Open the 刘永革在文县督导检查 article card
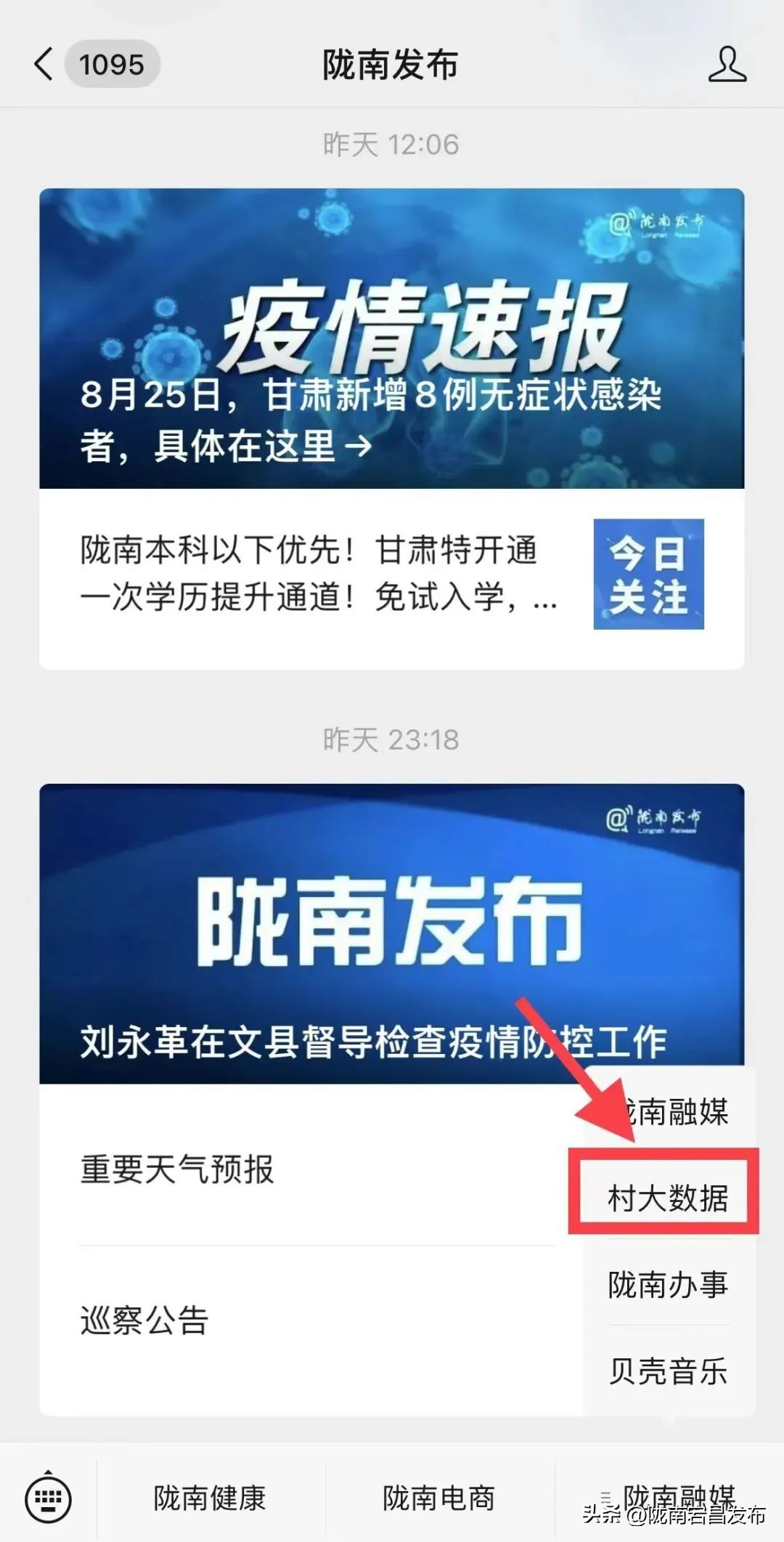The width and height of the screenshot is (784, 1542). pyautogui.click(x=391, y=933)
